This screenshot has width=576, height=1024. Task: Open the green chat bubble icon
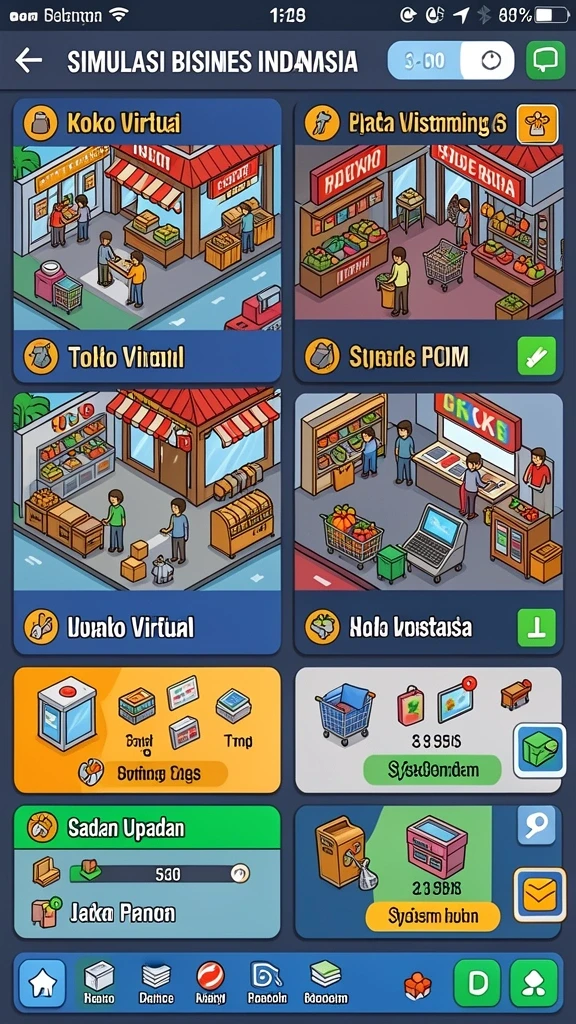[x=545, y=61]
